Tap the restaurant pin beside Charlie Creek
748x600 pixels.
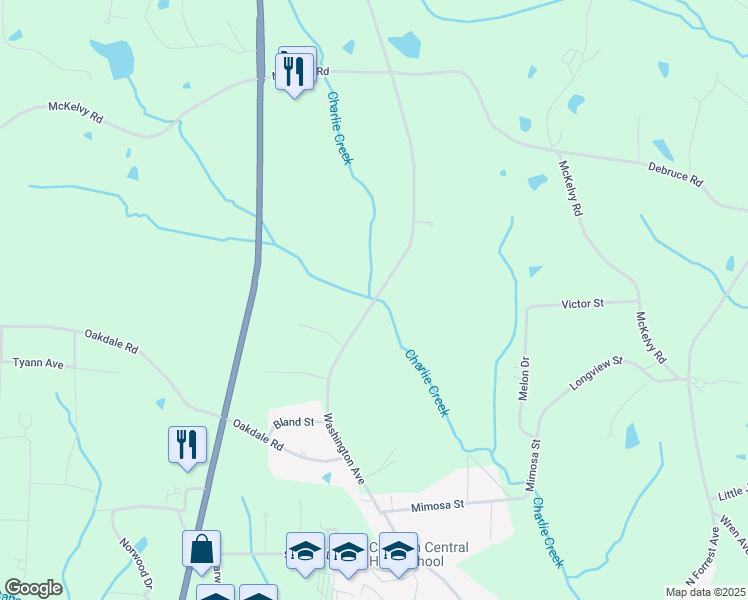pos(295,71)
